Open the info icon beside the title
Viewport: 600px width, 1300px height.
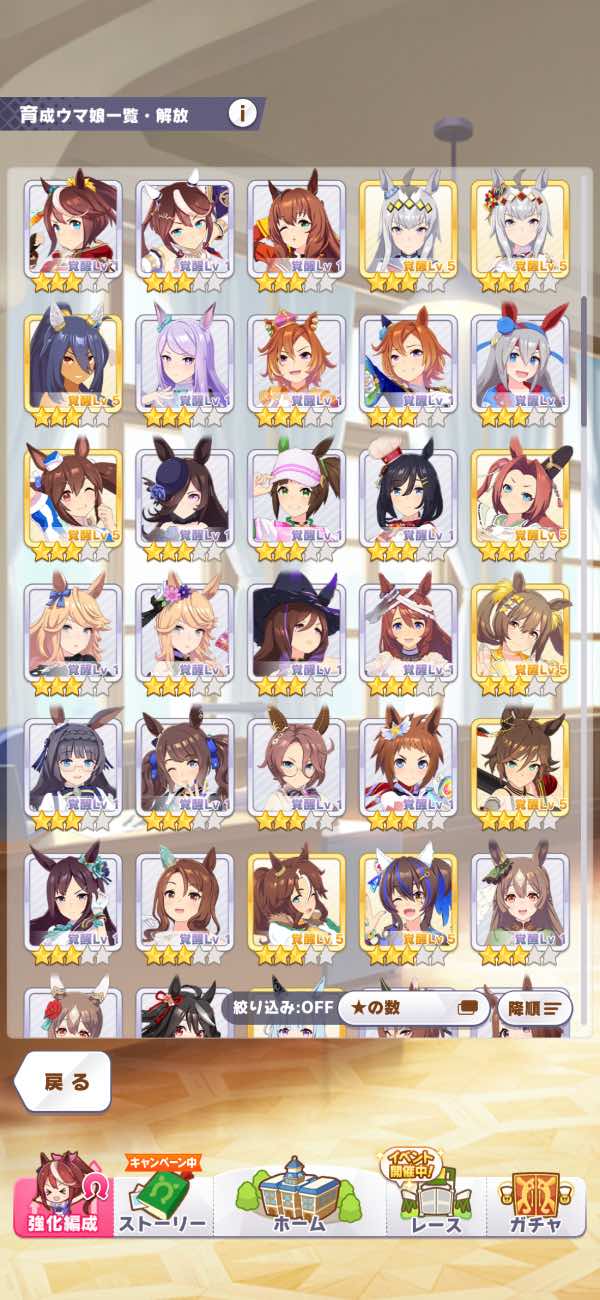[243, 113]
